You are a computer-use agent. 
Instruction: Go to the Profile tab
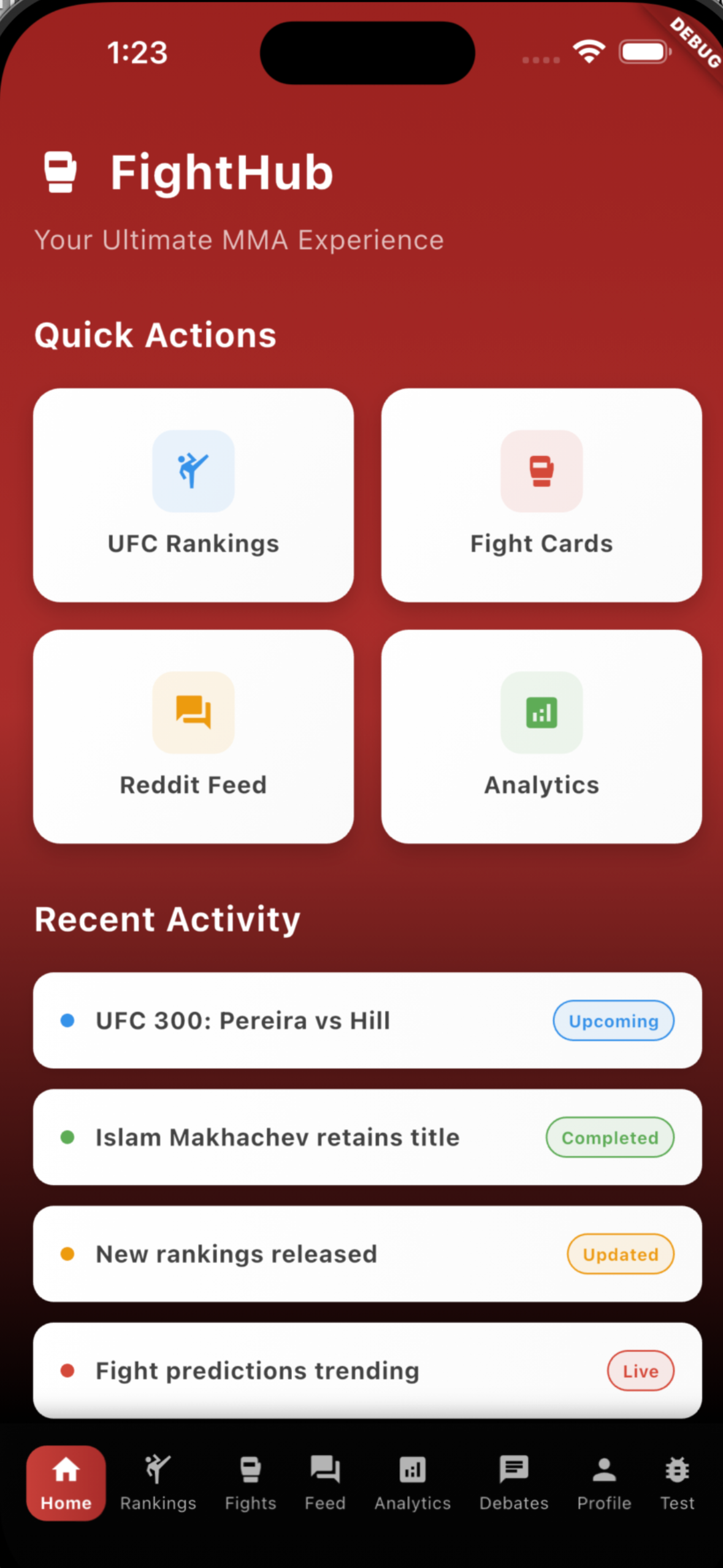tap(604, 1483)
